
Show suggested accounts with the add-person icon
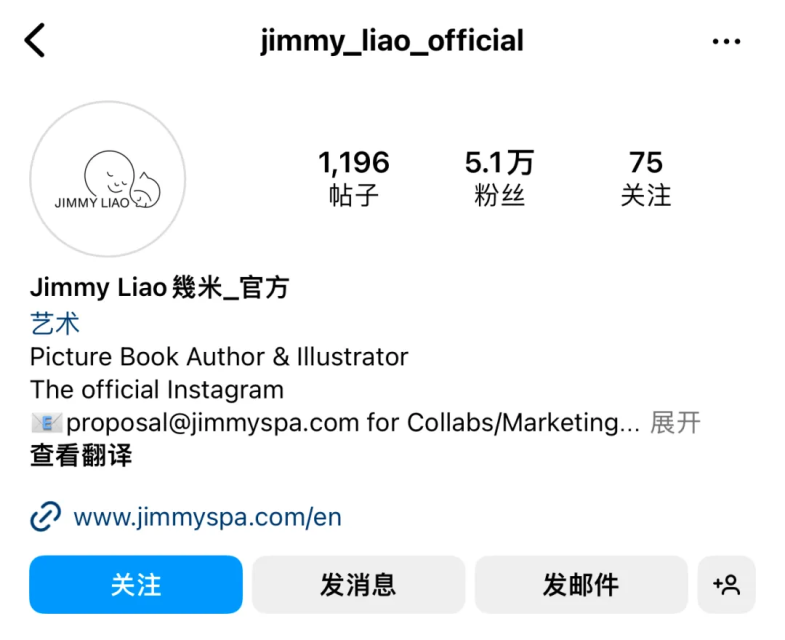click(x=727, y=584)
